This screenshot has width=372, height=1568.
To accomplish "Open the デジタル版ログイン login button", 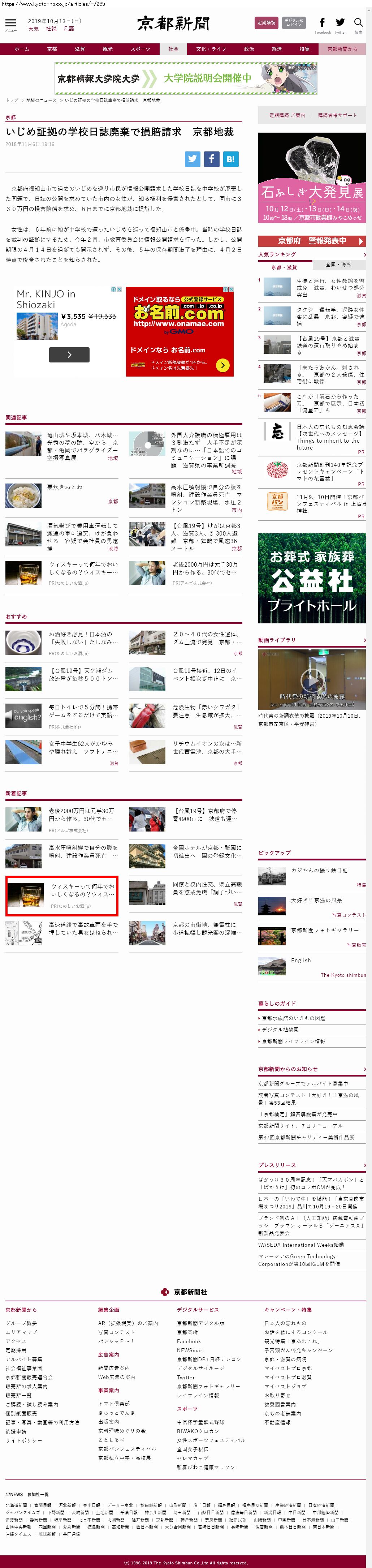I will coord(294,23).
